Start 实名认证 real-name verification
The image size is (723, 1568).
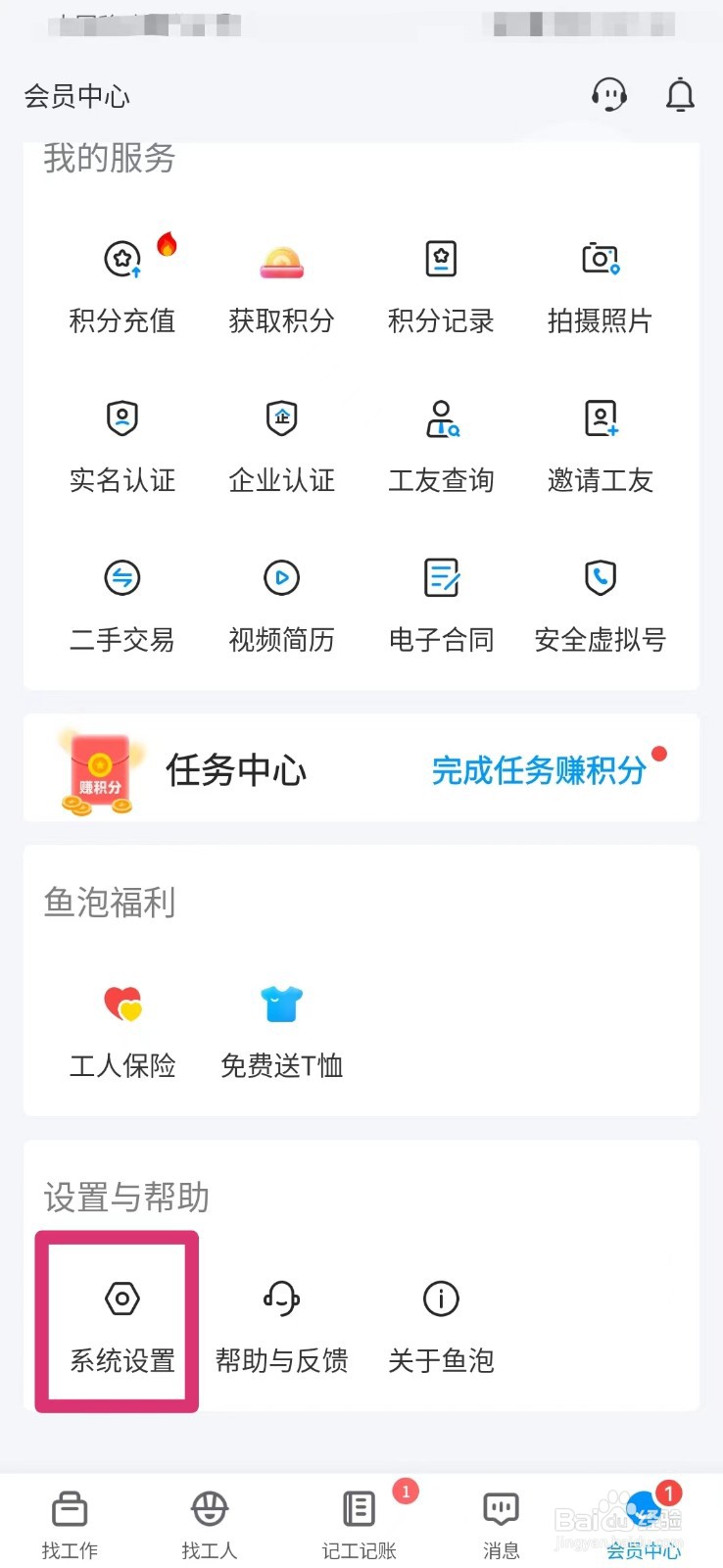pos(122,446)
